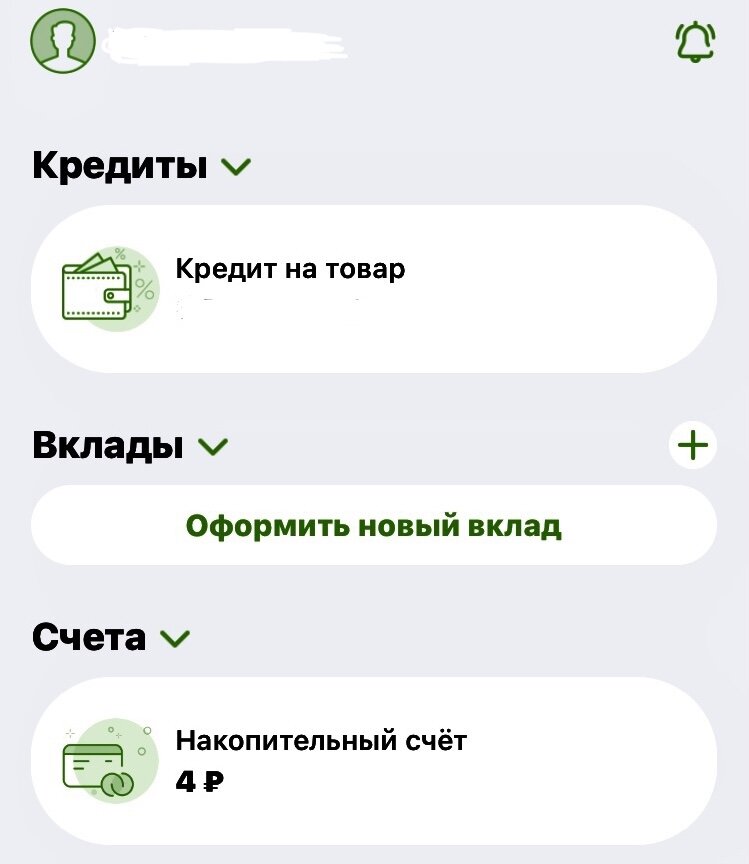Click the savings card icon for Накопительный счёт

[x=100, y=758]
